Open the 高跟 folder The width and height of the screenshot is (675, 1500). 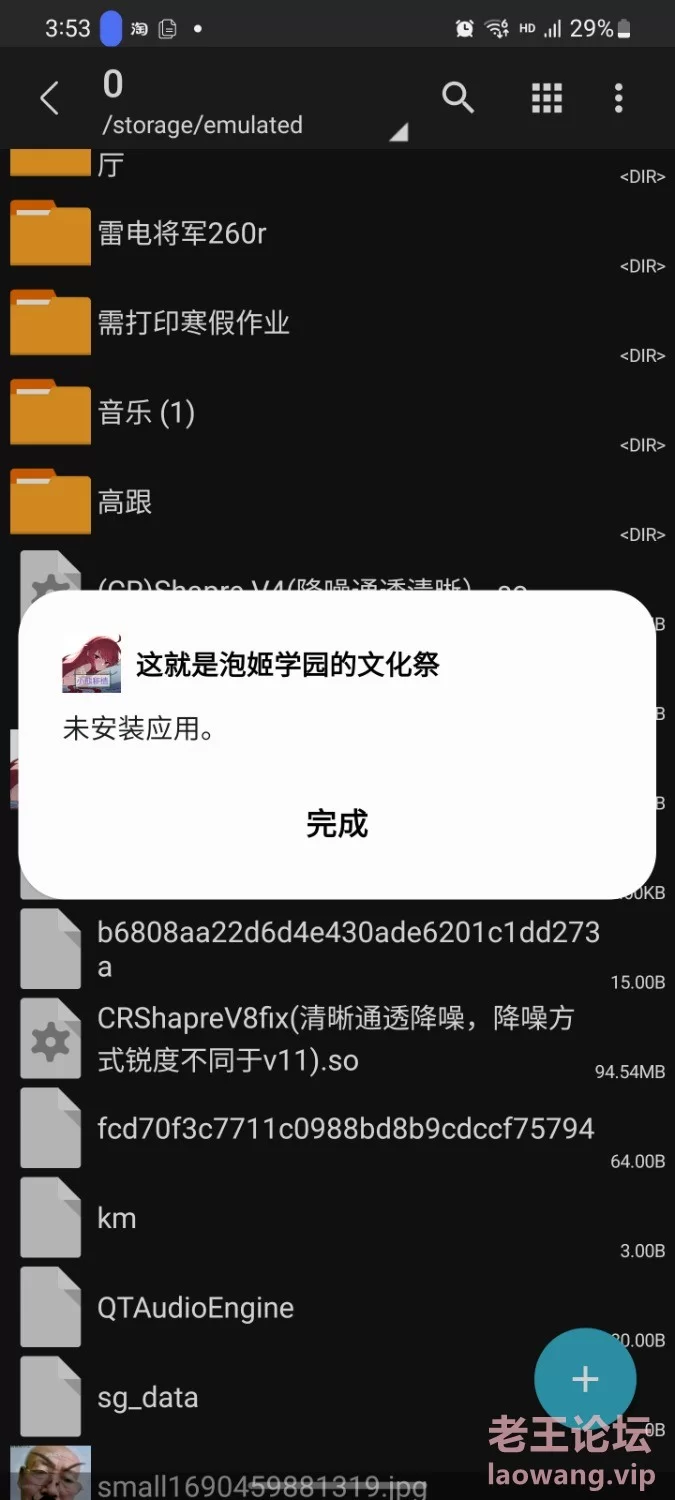[337, 503]
